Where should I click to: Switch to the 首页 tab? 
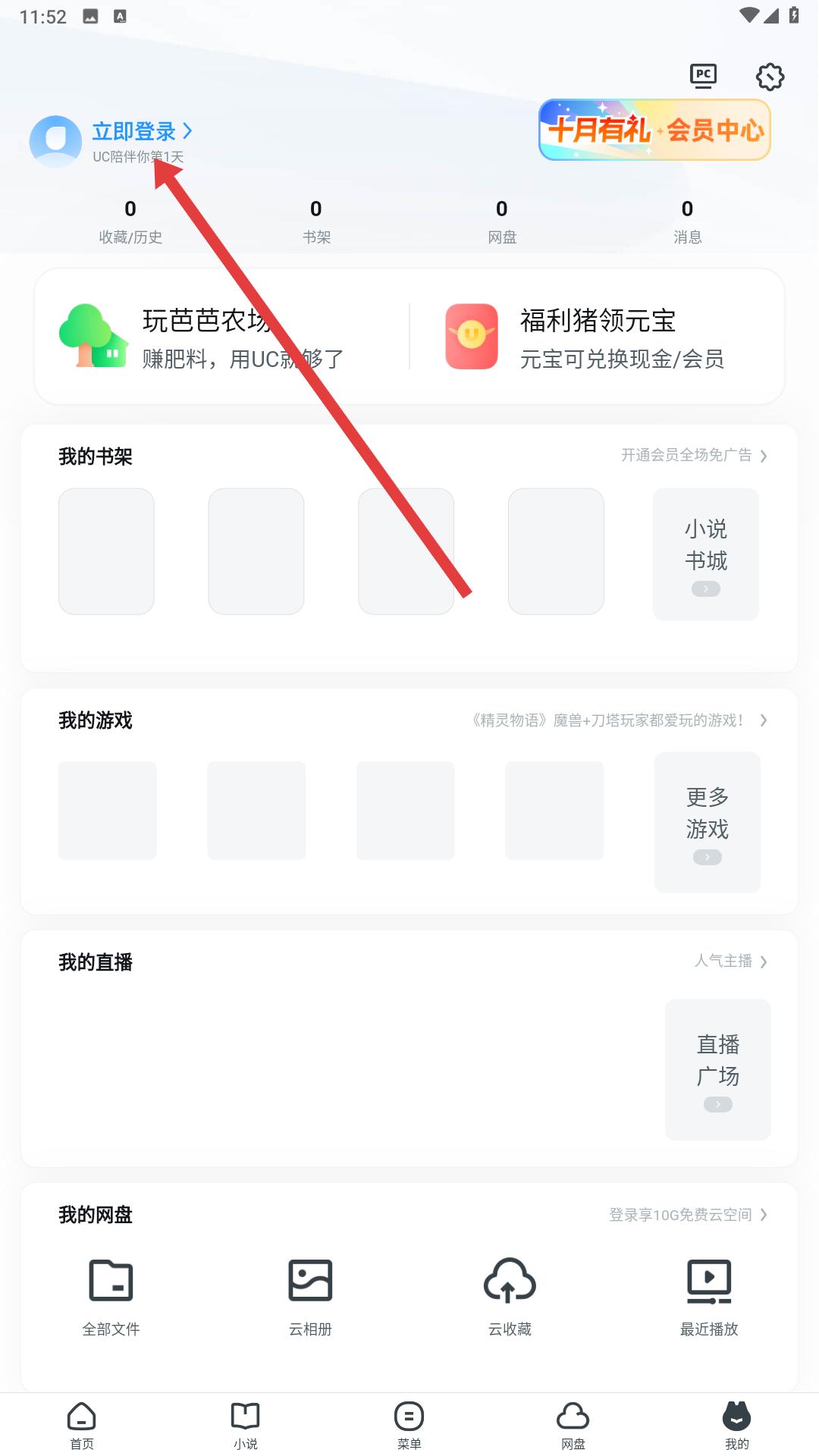(x=82, y=1425)
